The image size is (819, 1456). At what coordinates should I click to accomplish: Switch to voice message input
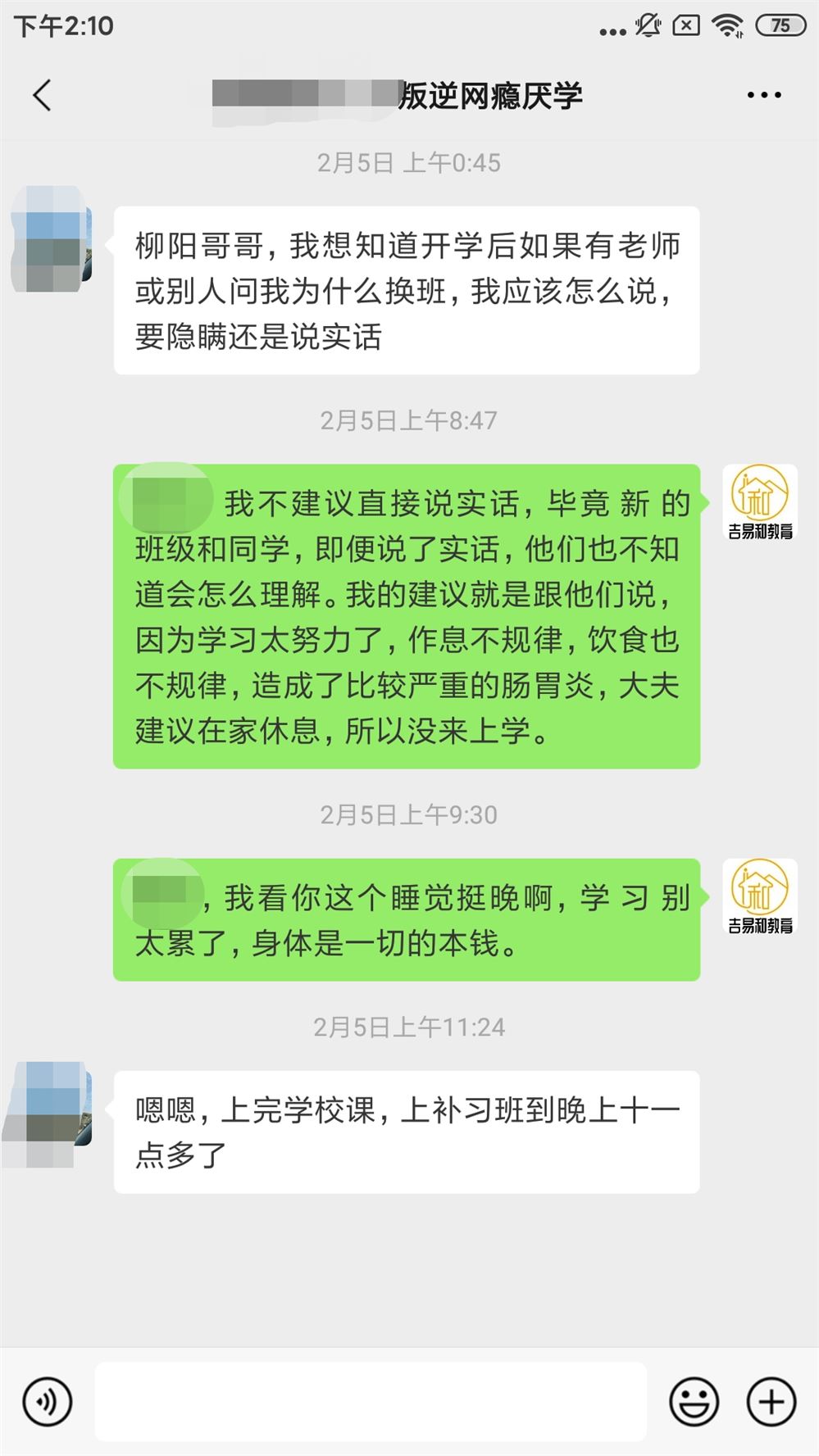pyautogui.click(x=48, y=1401)
